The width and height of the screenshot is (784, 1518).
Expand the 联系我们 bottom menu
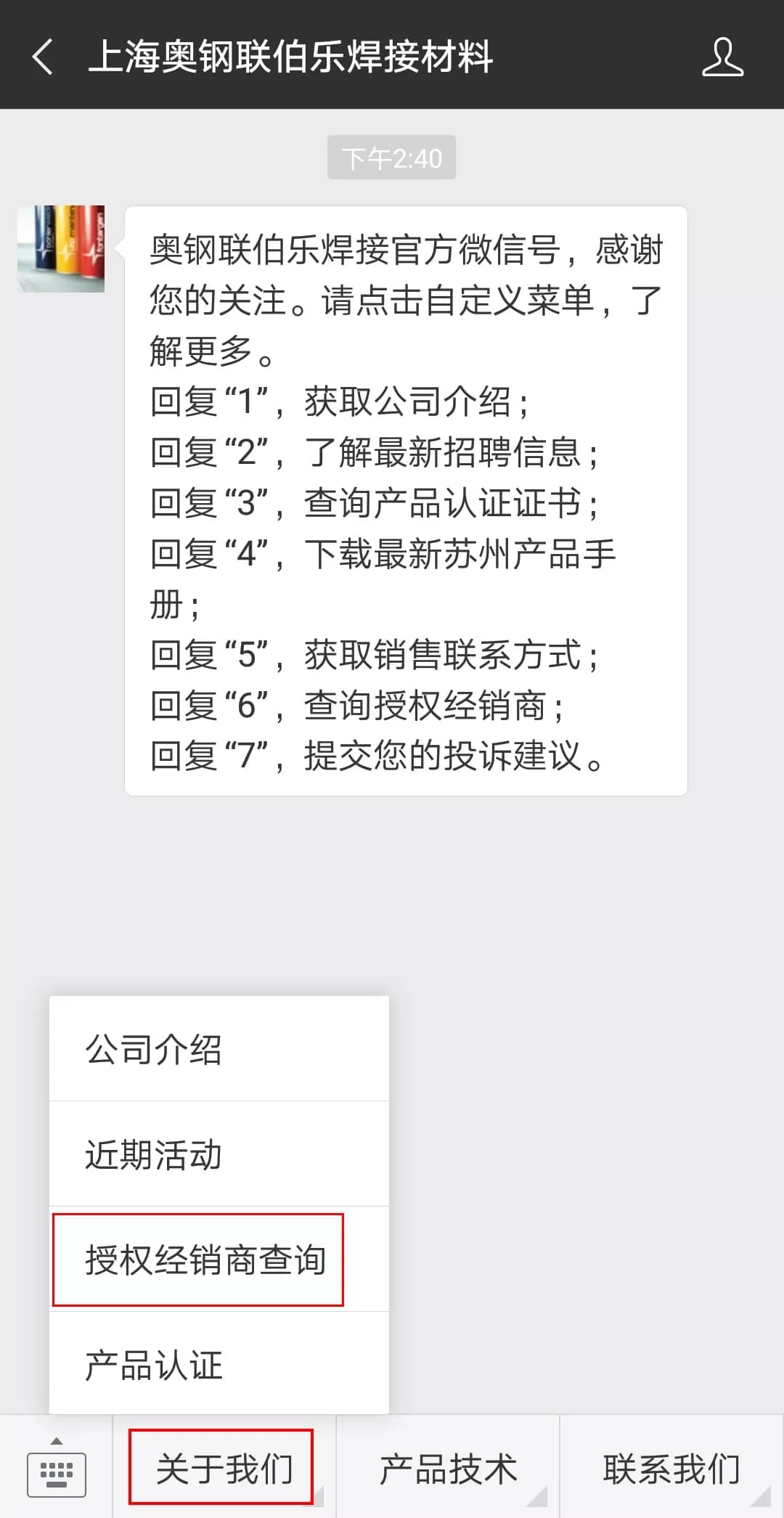point(671,1469)
